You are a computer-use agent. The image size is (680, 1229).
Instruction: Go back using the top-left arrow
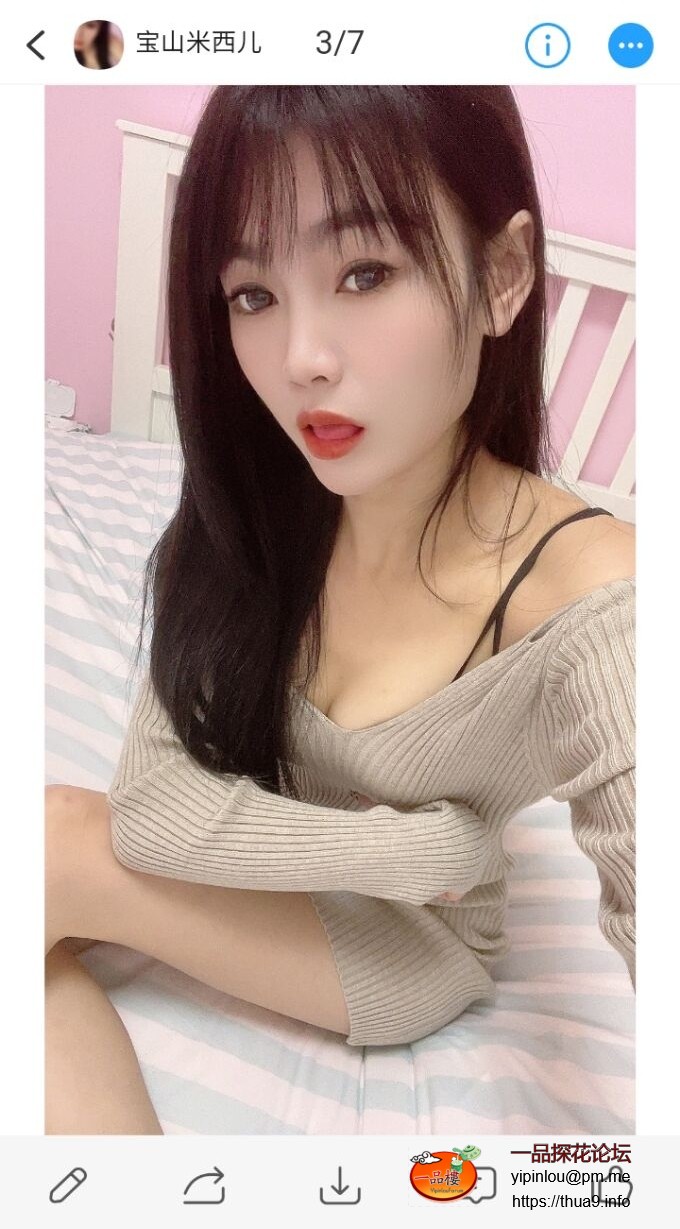click(x=36, y=45)
